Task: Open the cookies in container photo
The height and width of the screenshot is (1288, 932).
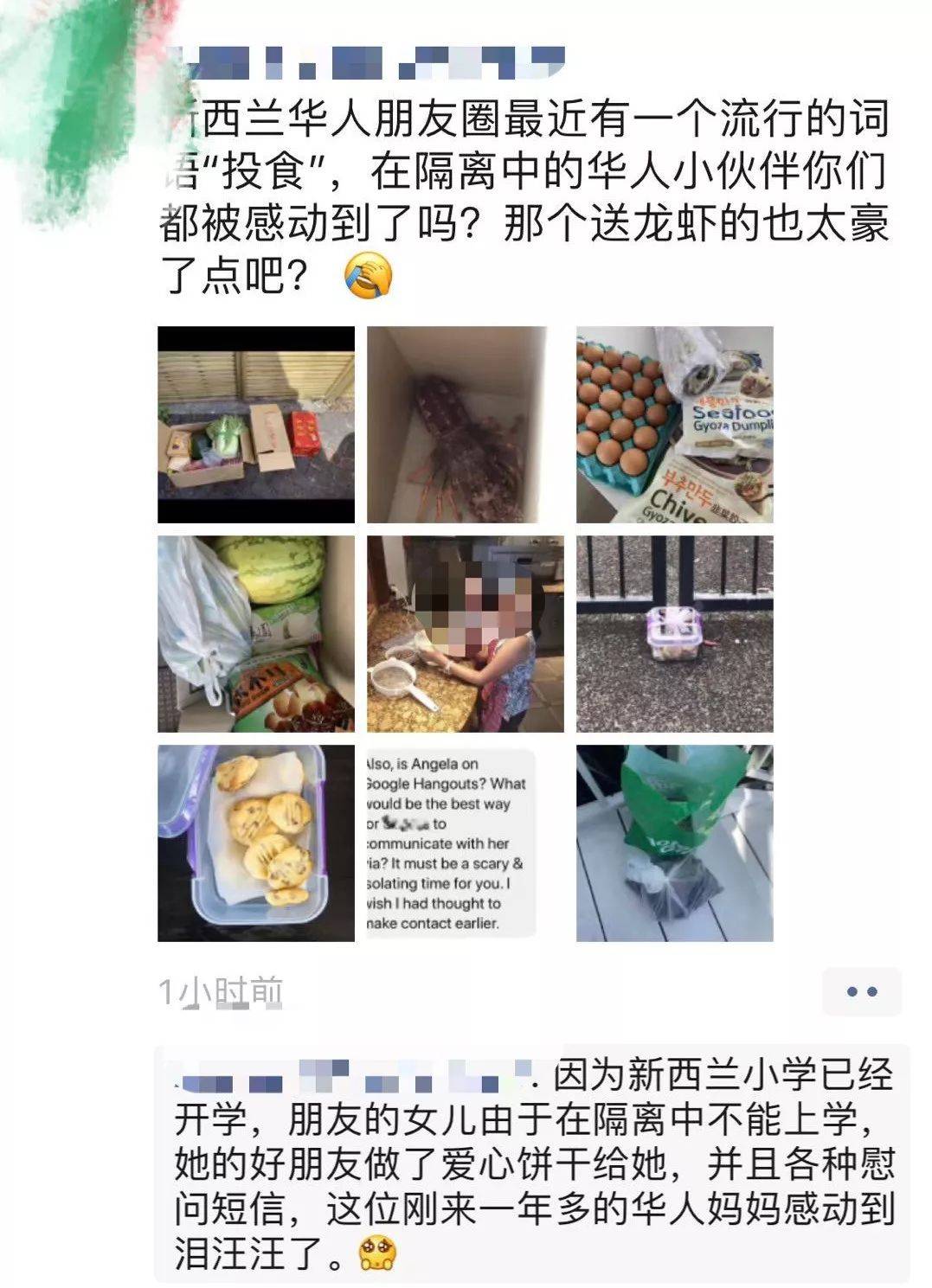Action: coord(256,843)
